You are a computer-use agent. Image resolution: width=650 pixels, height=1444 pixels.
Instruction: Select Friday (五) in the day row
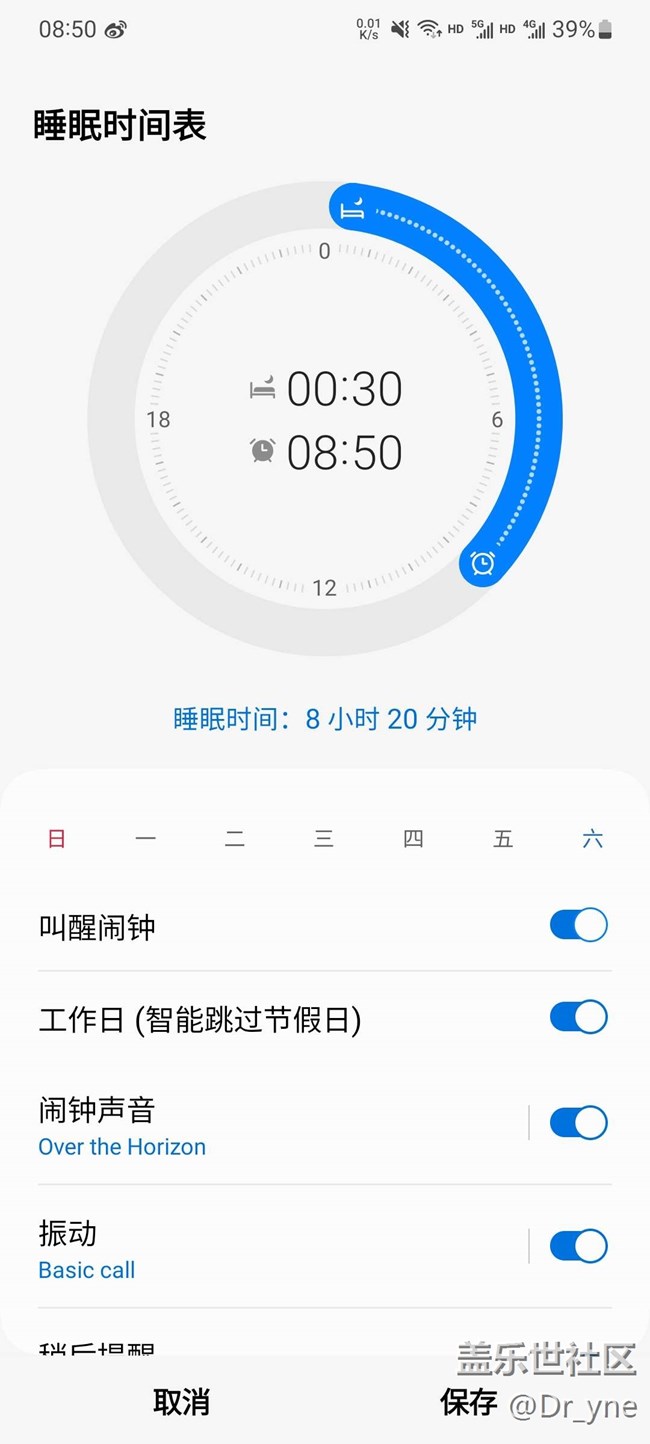(503, 839)
